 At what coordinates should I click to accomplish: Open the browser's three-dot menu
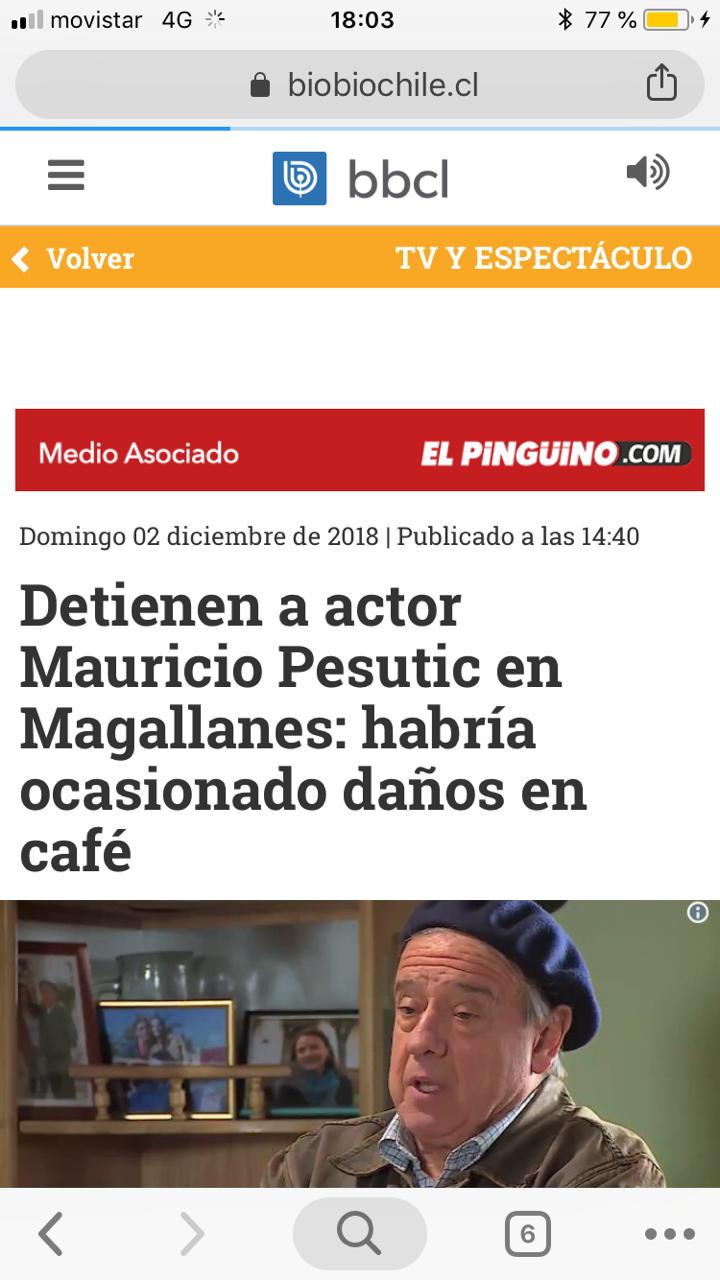click(669, 1235)
